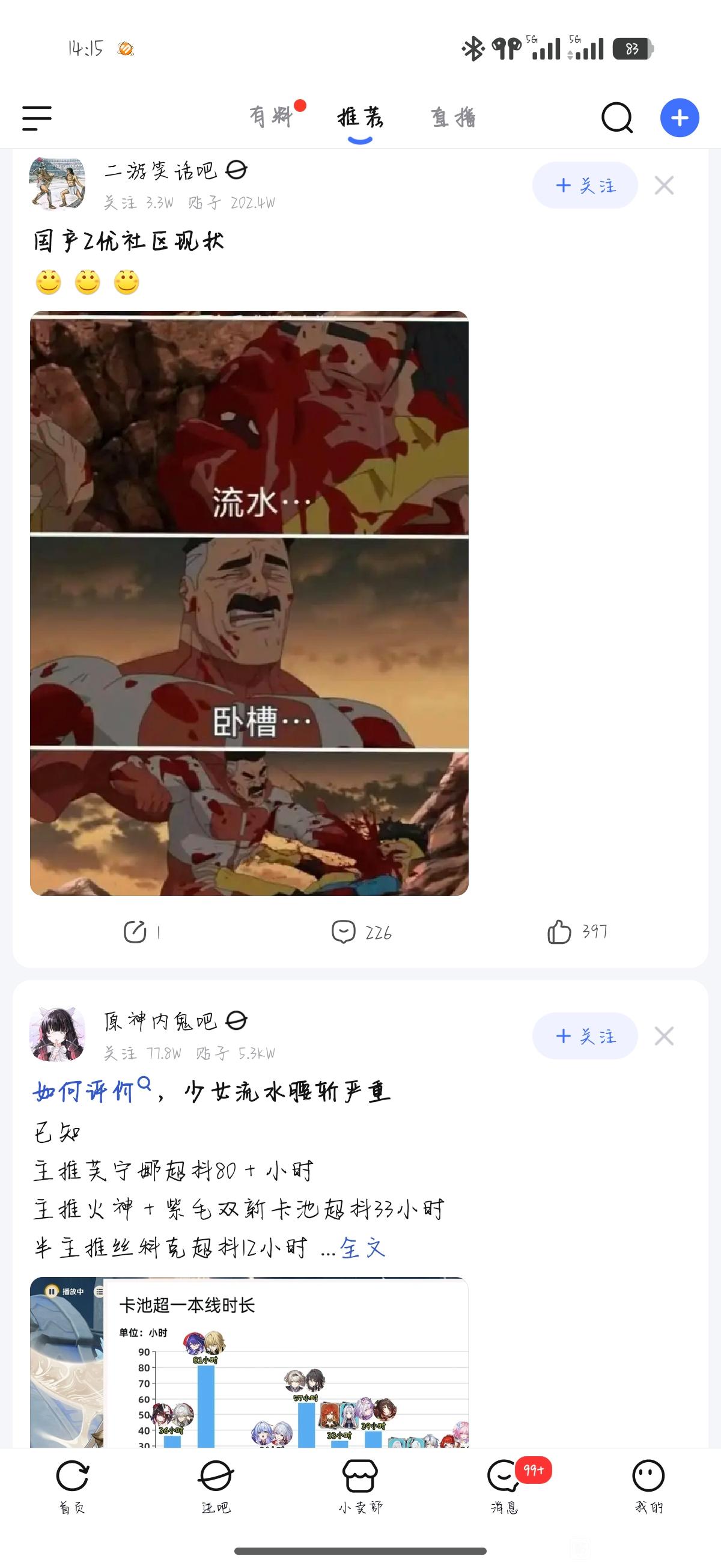The height and width of the screenshot is (1568, 721).
Task: Dismiss the 二游笑话吧 post
Action: click(x=664, y=186)
